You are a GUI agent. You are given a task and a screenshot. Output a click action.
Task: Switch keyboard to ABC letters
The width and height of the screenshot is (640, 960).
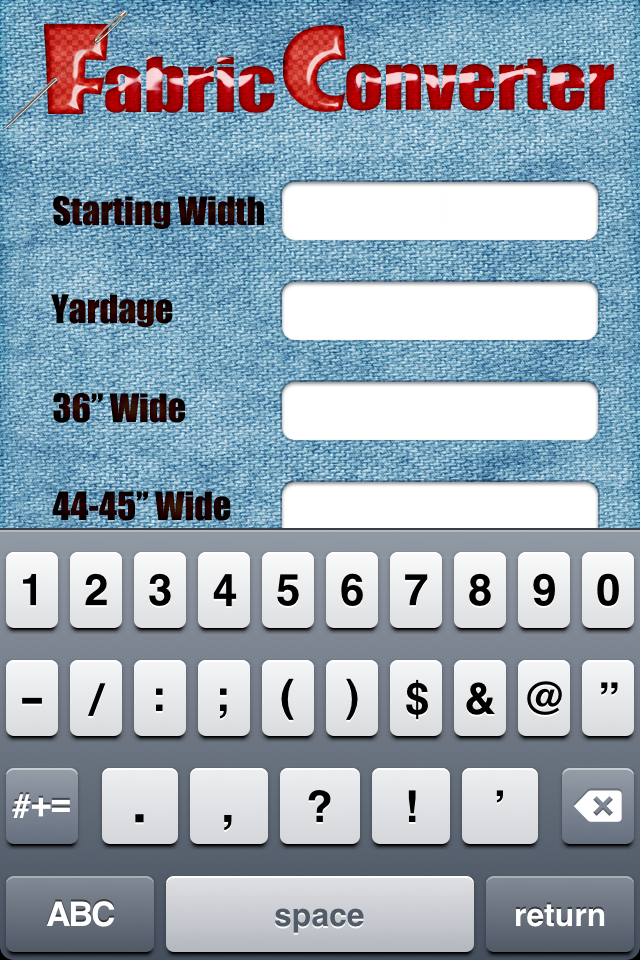[81, 914]
